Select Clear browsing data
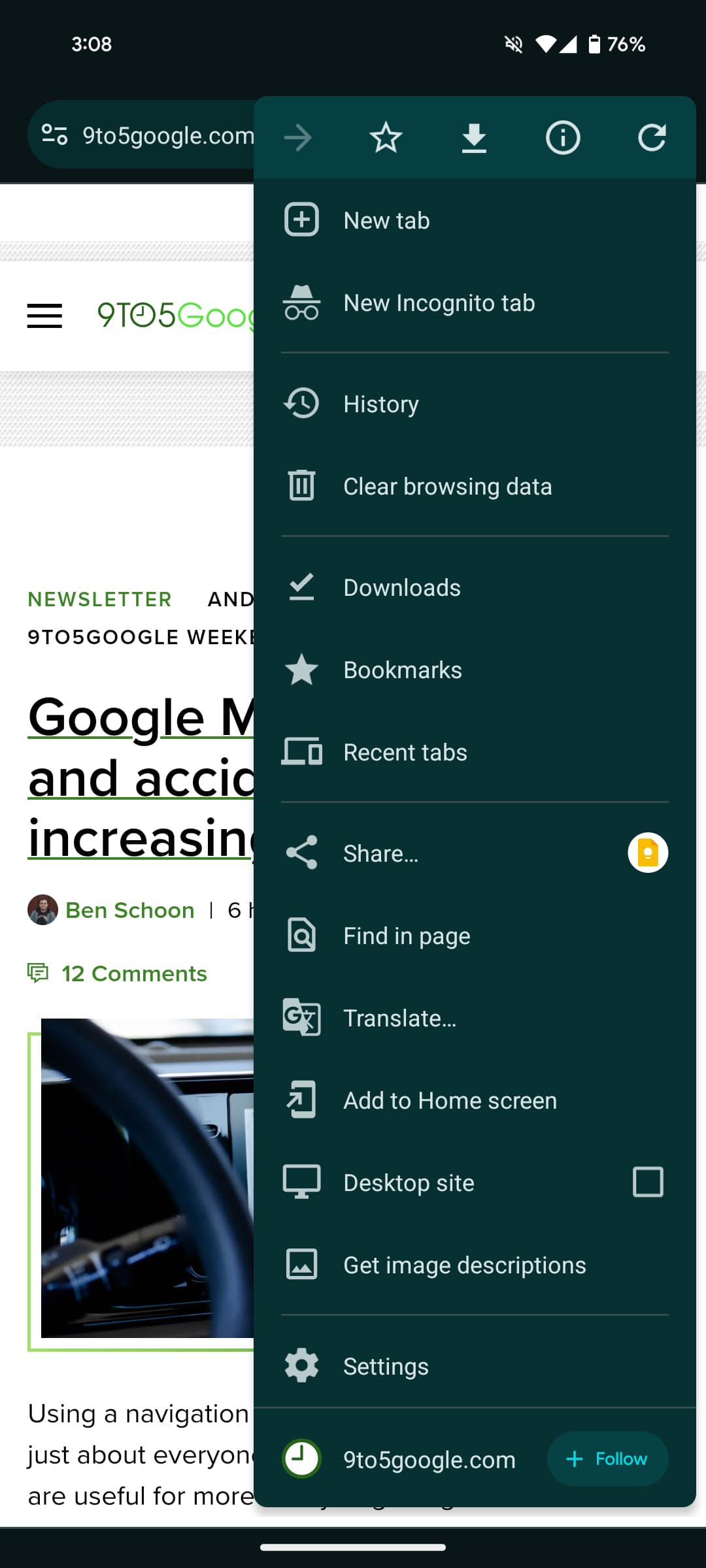Screen dimensions: 706x1568 pos(447,487)
